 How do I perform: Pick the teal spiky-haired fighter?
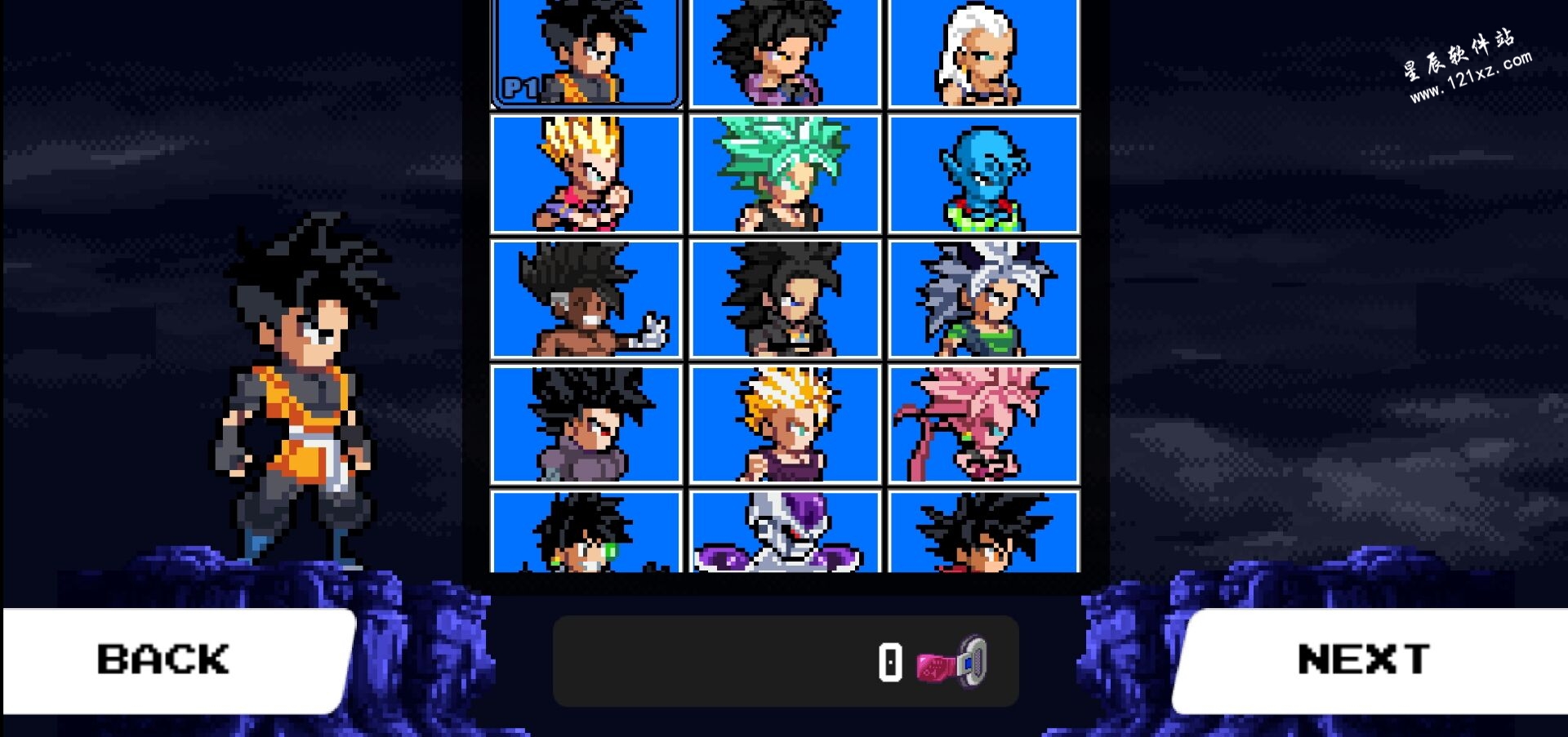tap(784, 175)
